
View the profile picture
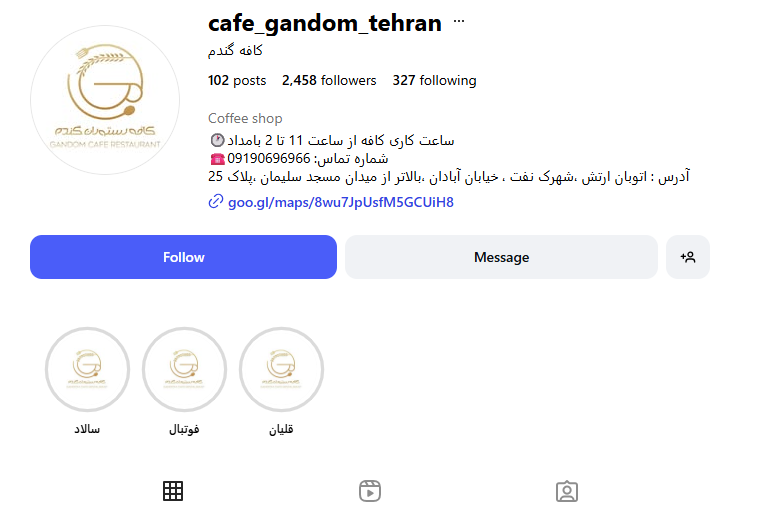click(105, 100)
